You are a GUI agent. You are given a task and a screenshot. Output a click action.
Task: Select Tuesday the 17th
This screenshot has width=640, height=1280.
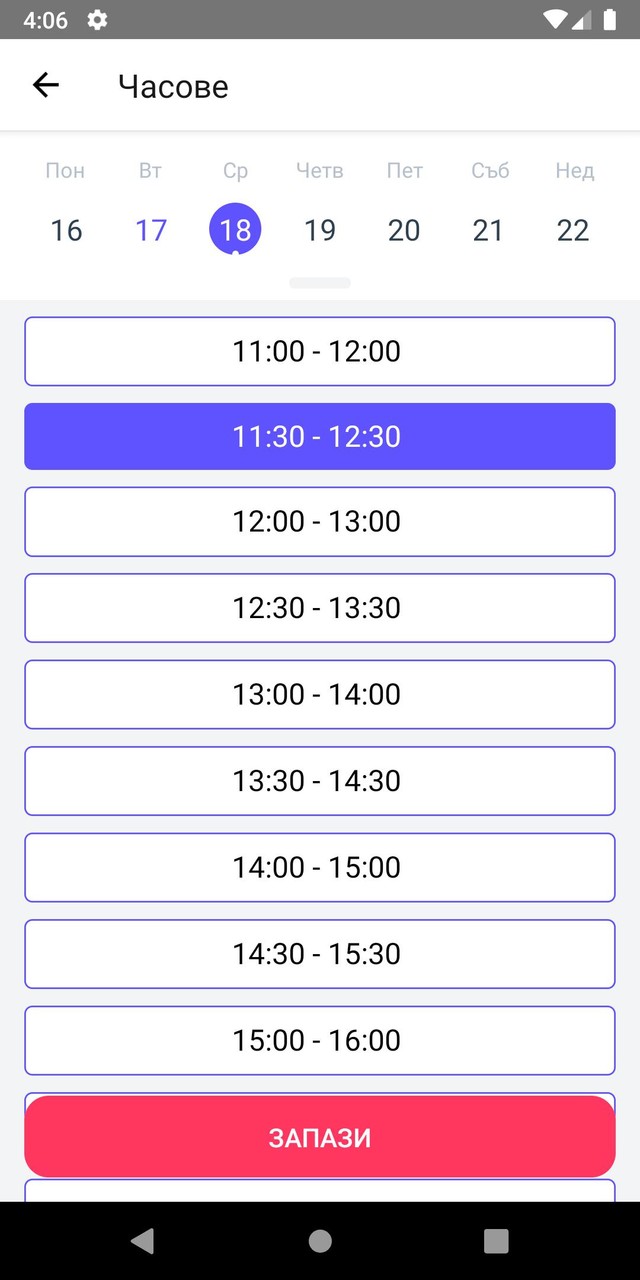(x=151, y=230)
